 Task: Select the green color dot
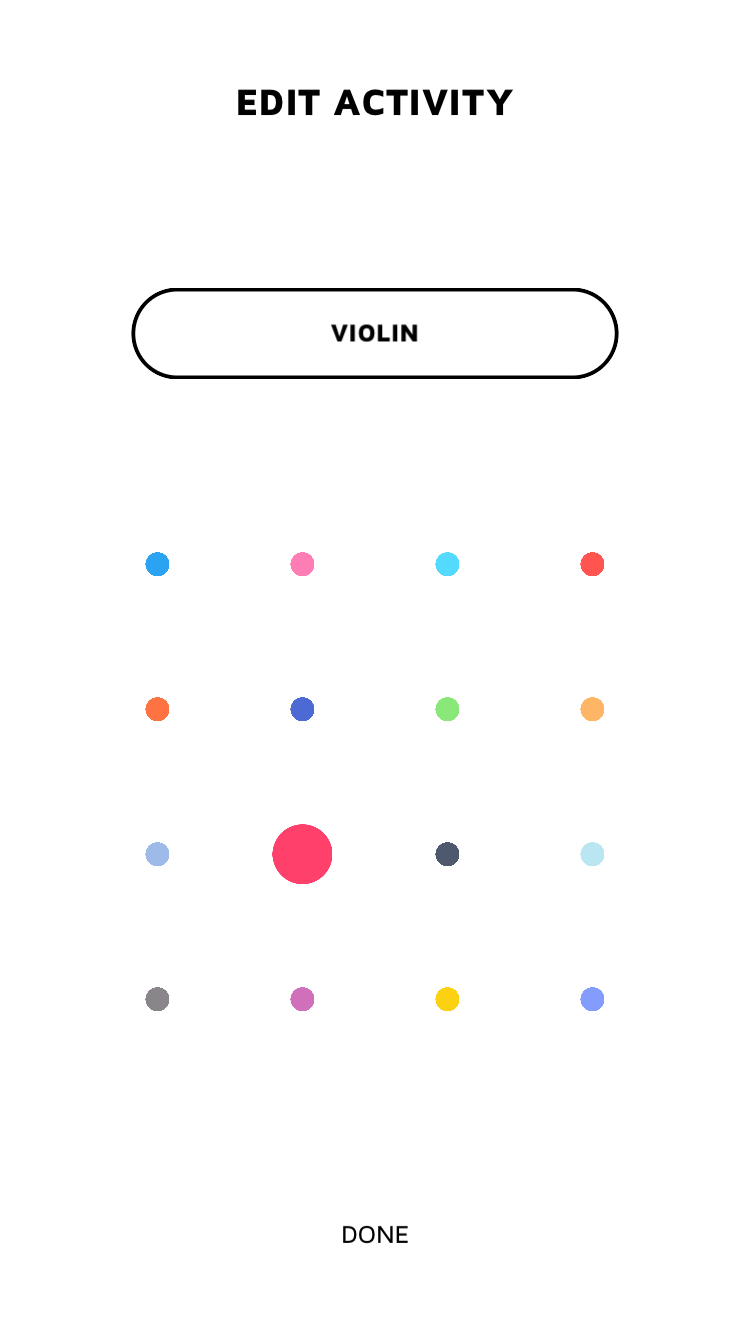coord(447,709)
